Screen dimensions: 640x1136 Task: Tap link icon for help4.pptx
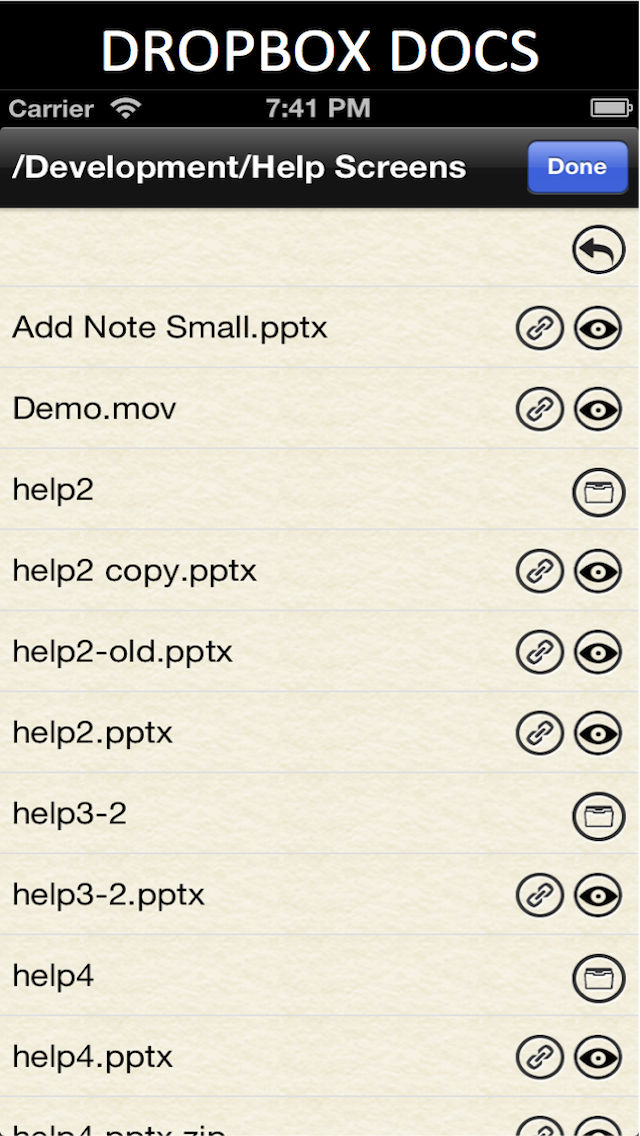[539, 1057]
